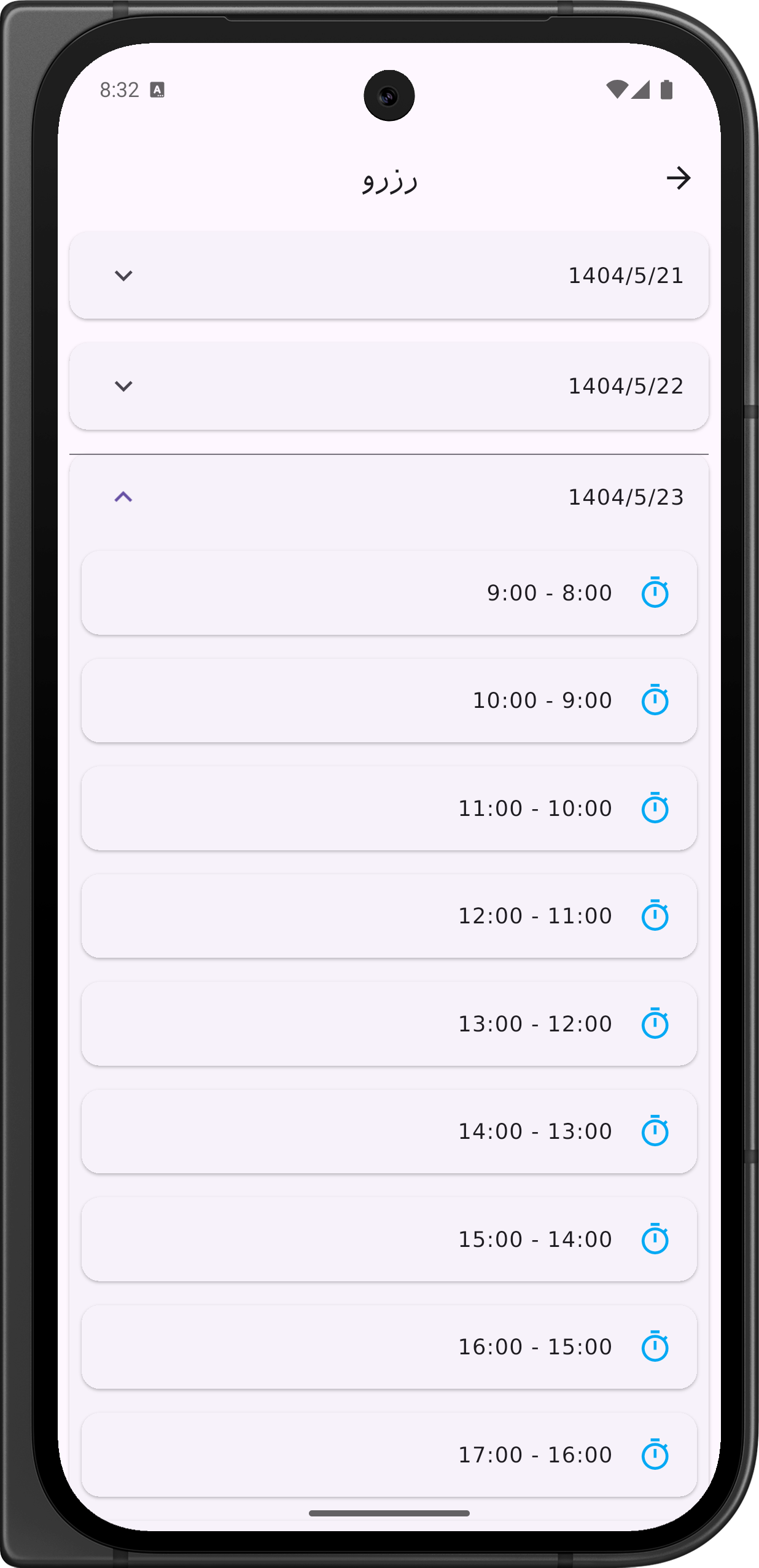759x1568 pixels.
Task: Tap the 13:00 - 12:00 time slot
Action: 389,1024
